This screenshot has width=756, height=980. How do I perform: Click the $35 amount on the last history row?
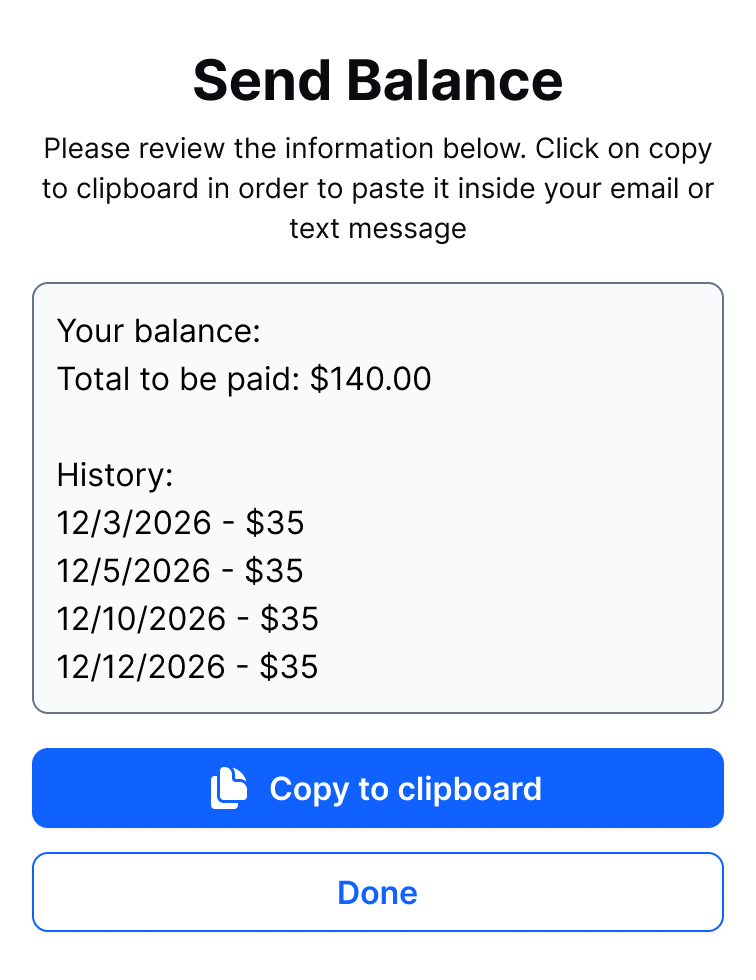click(x=291, y=666)
